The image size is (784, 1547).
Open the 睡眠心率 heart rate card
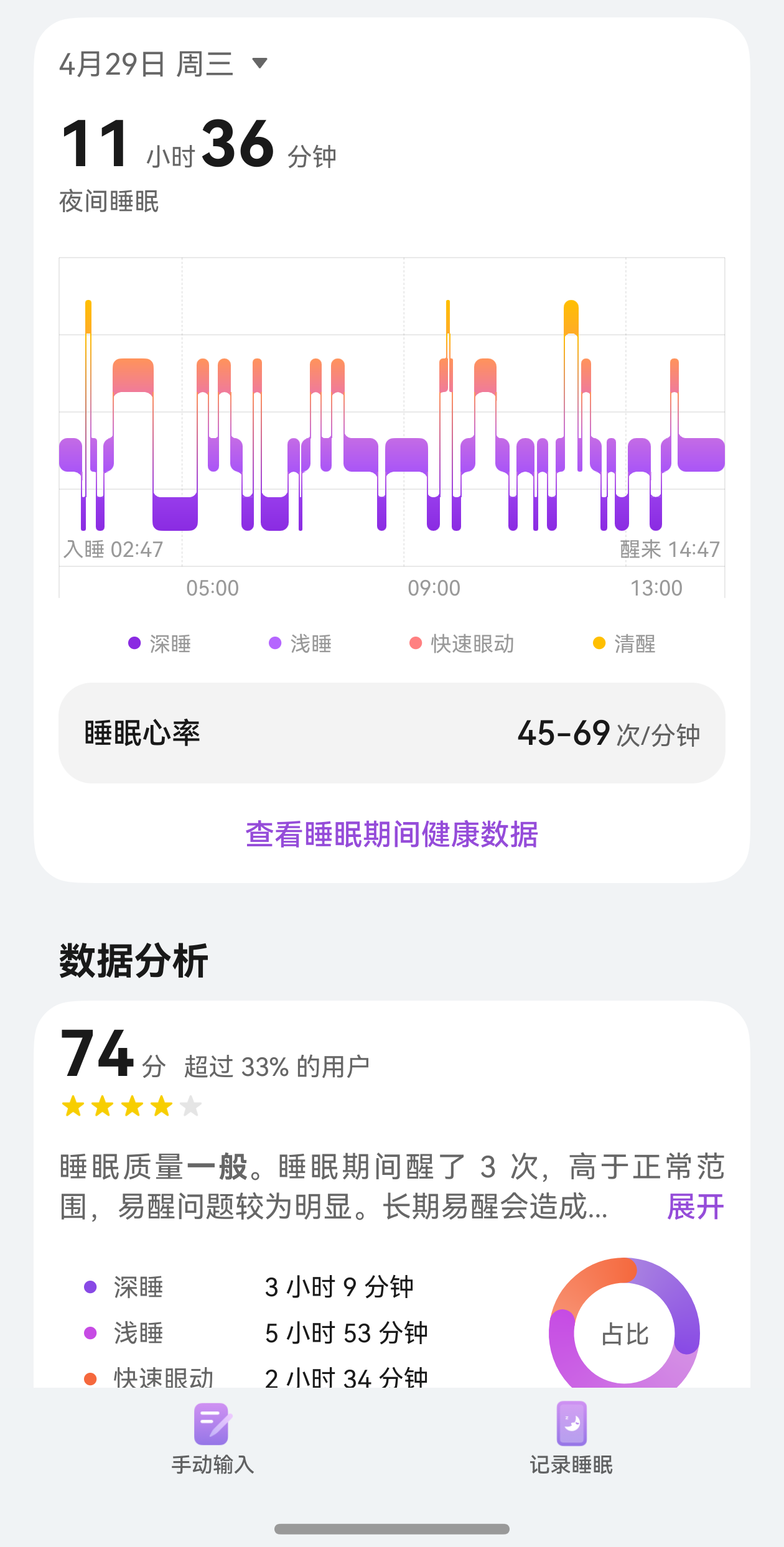[x=391, y=733]
